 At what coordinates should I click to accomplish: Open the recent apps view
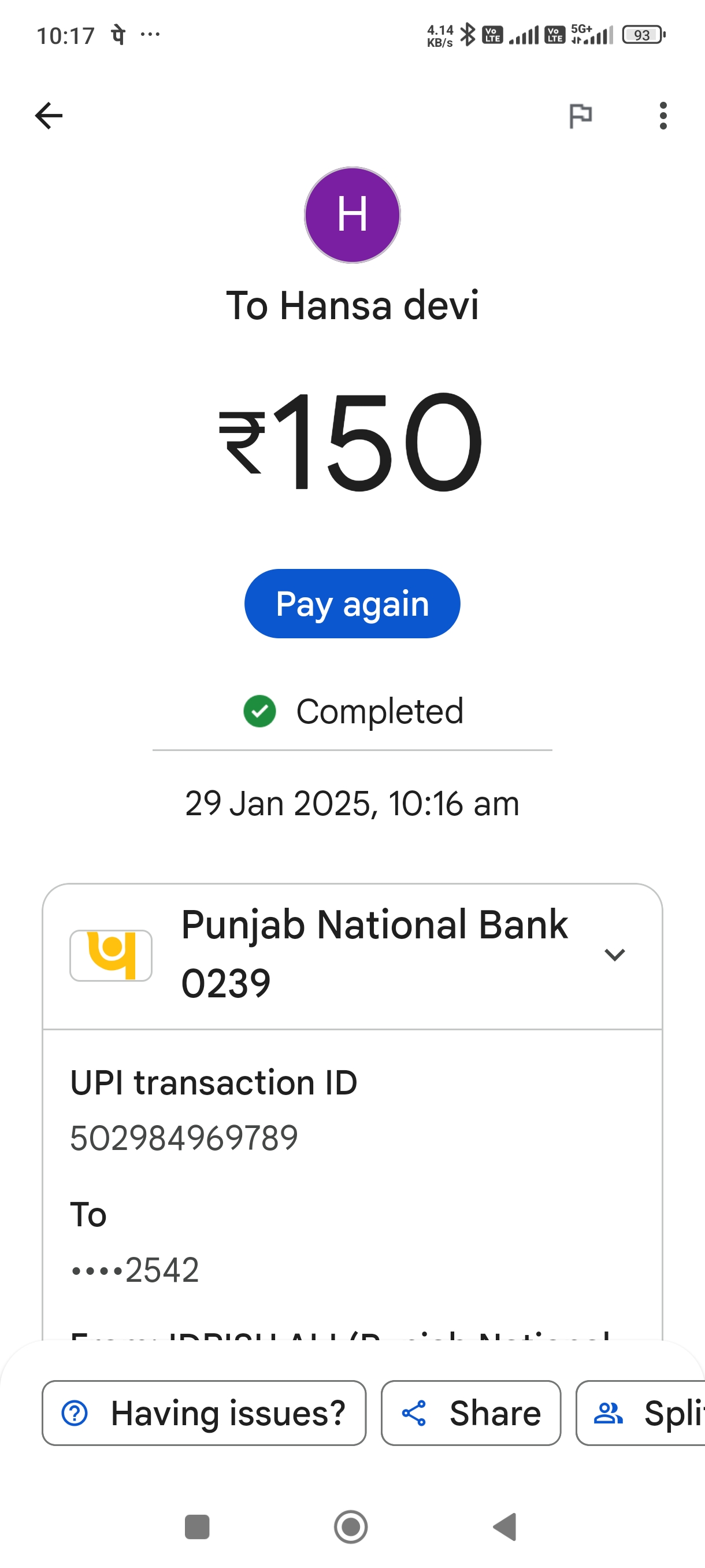[x=197, y=1526]
